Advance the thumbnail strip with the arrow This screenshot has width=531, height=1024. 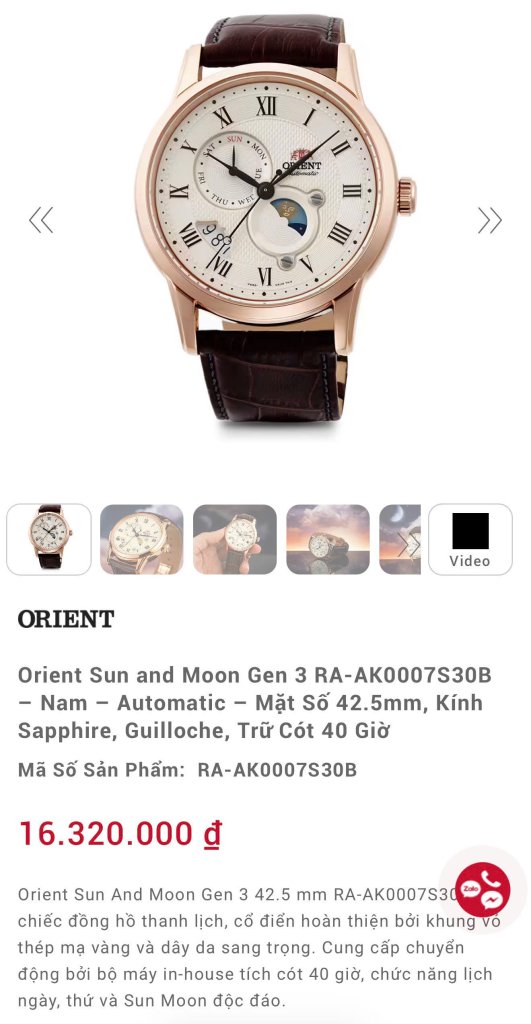(408, 545)
